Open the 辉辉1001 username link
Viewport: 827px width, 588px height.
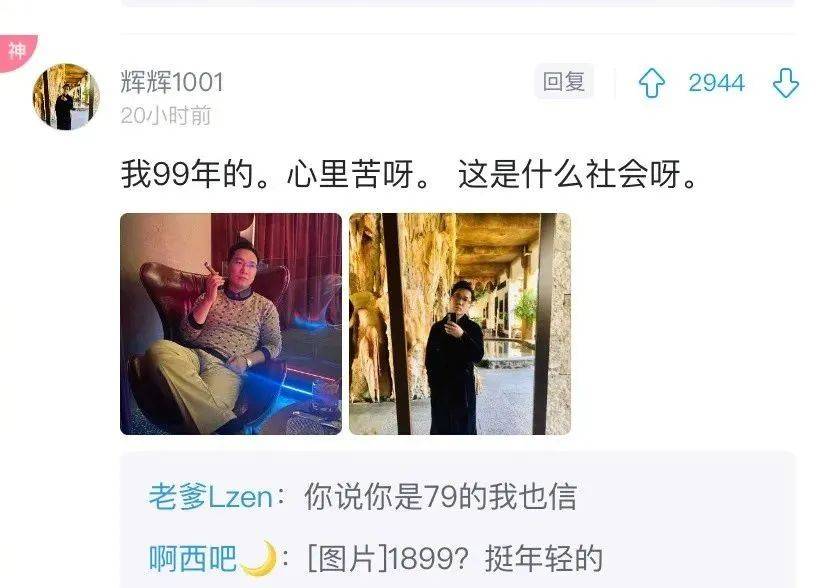[172, 82]
